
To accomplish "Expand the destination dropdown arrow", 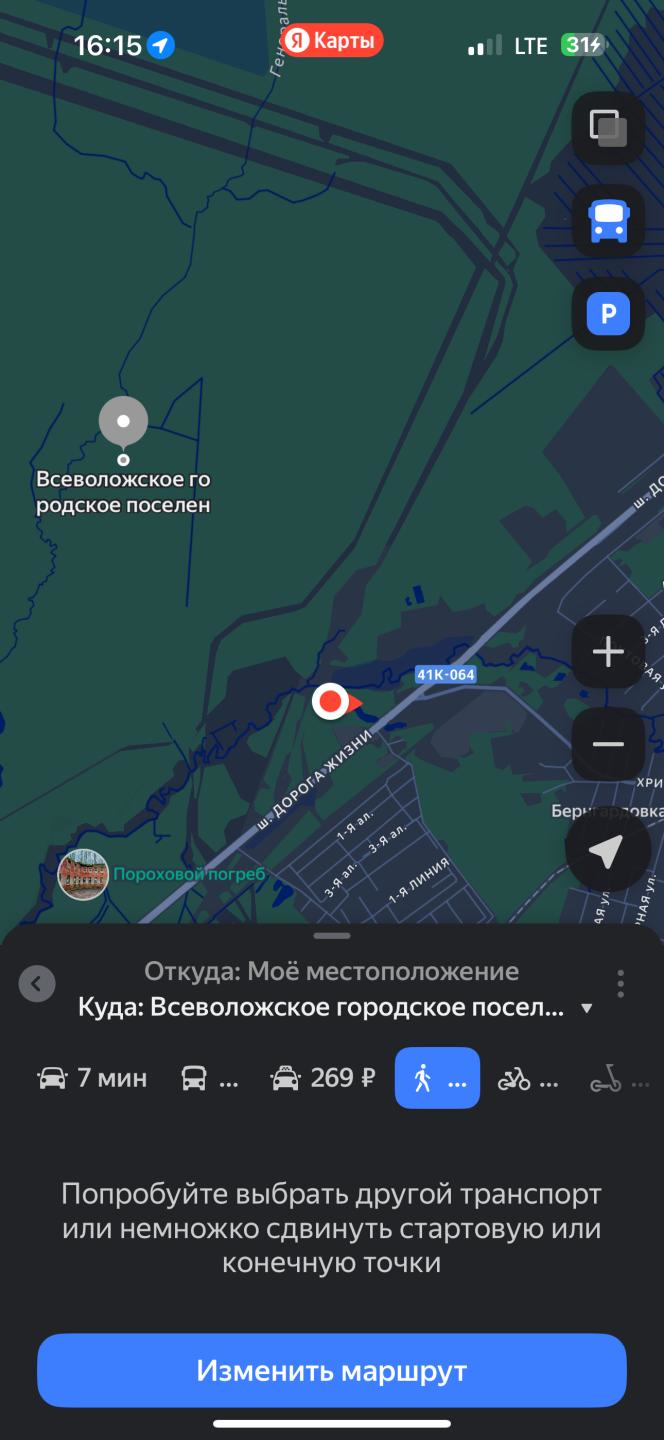I will pos(587,1008).
